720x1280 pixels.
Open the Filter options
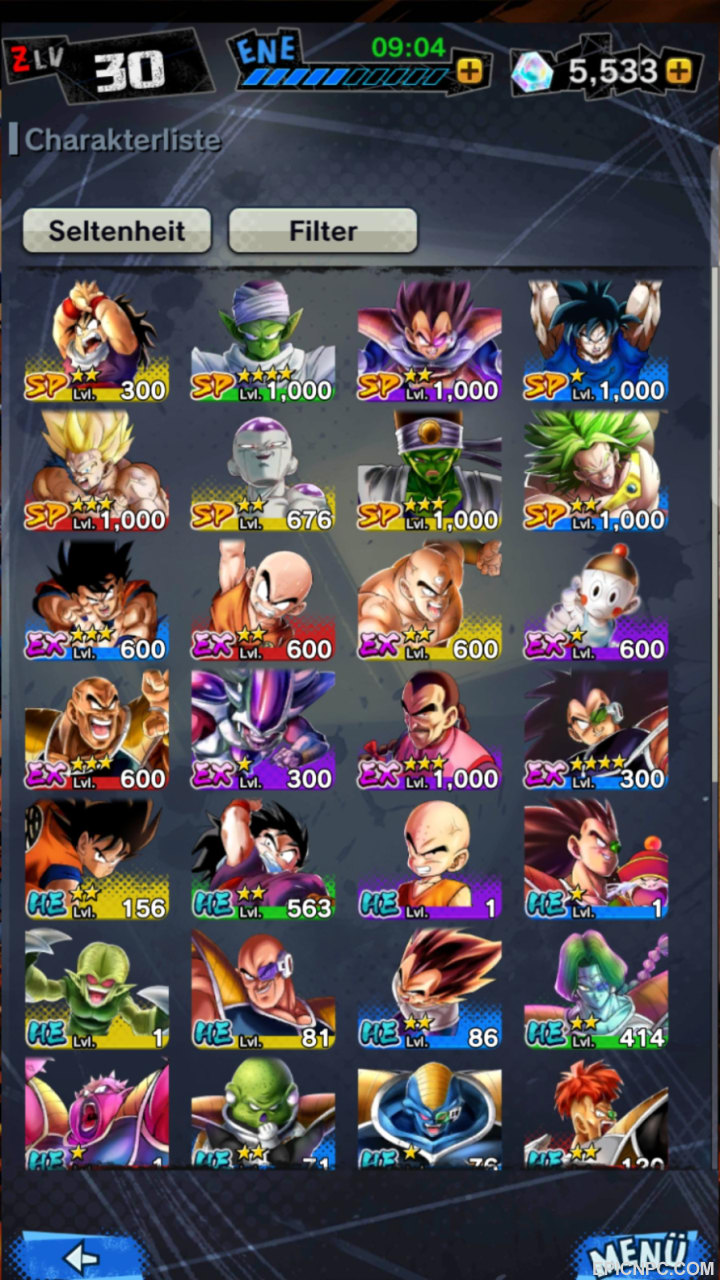tap(323, 231)
